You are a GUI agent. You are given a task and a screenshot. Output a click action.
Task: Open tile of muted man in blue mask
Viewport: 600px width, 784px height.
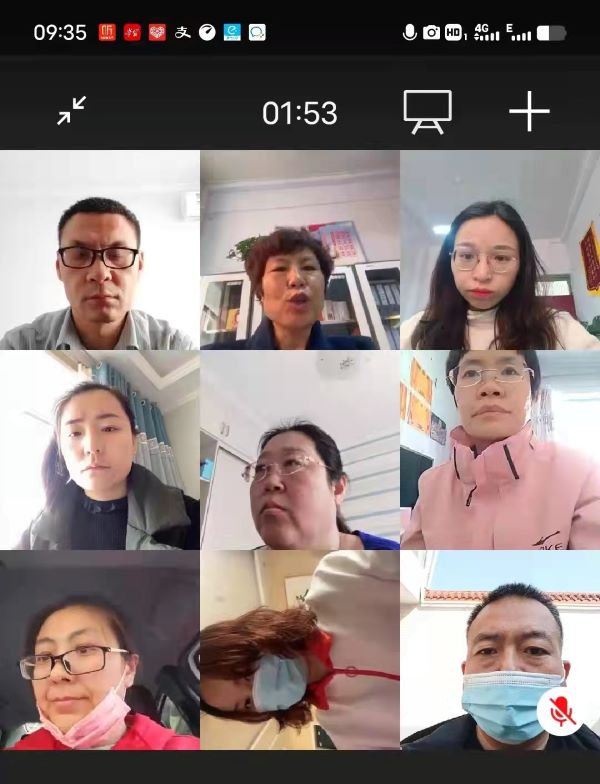500,650
